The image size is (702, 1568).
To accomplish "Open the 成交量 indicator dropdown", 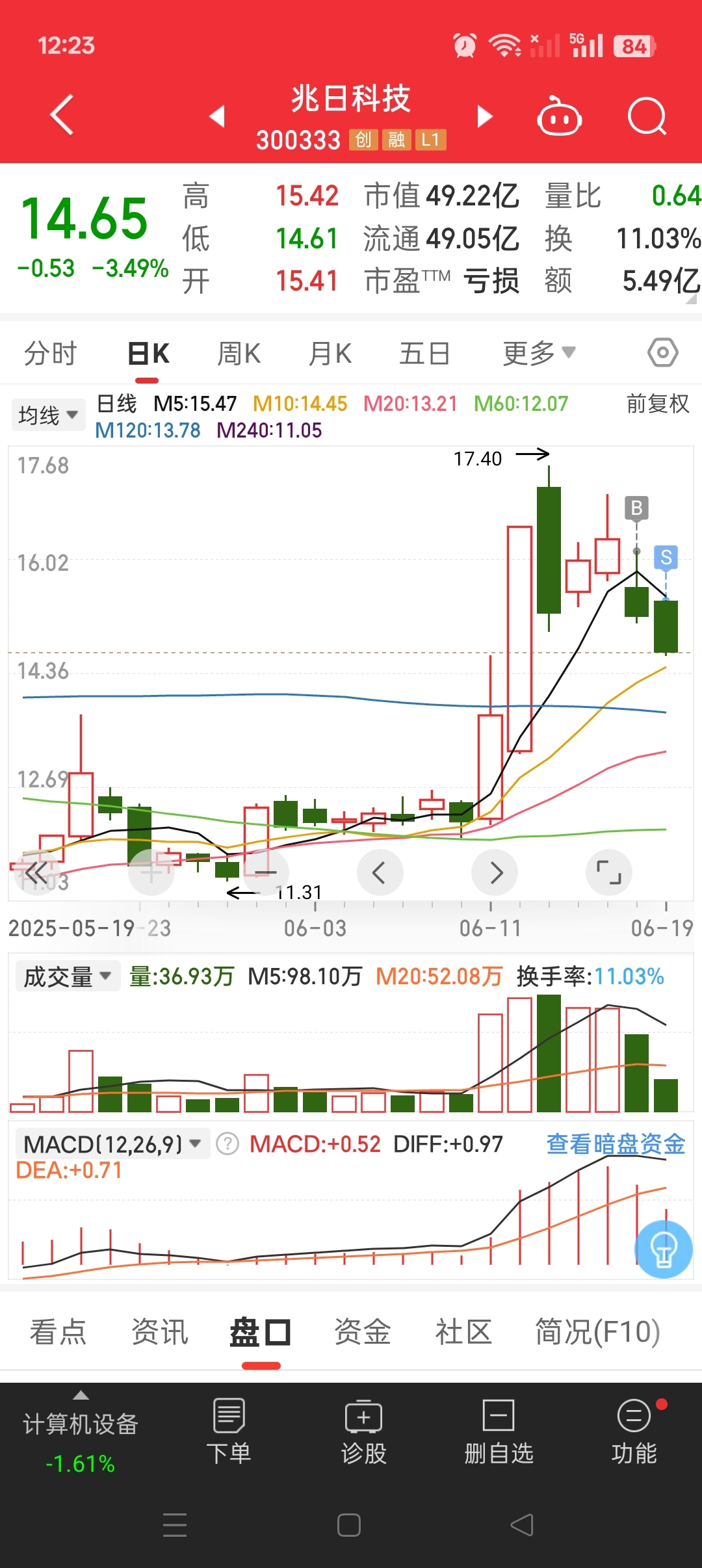I will (x=68, y=976).
